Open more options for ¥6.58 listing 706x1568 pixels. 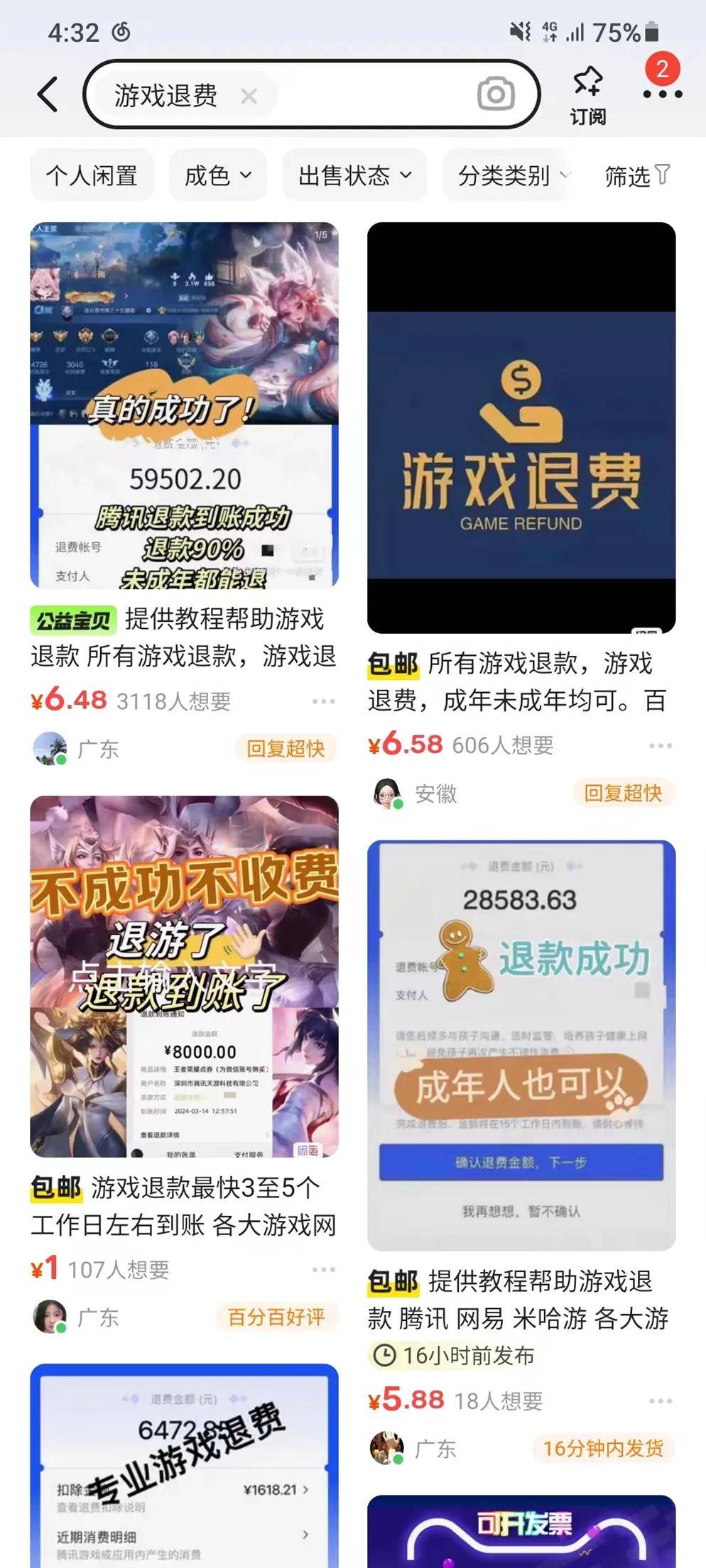(660, 745)
